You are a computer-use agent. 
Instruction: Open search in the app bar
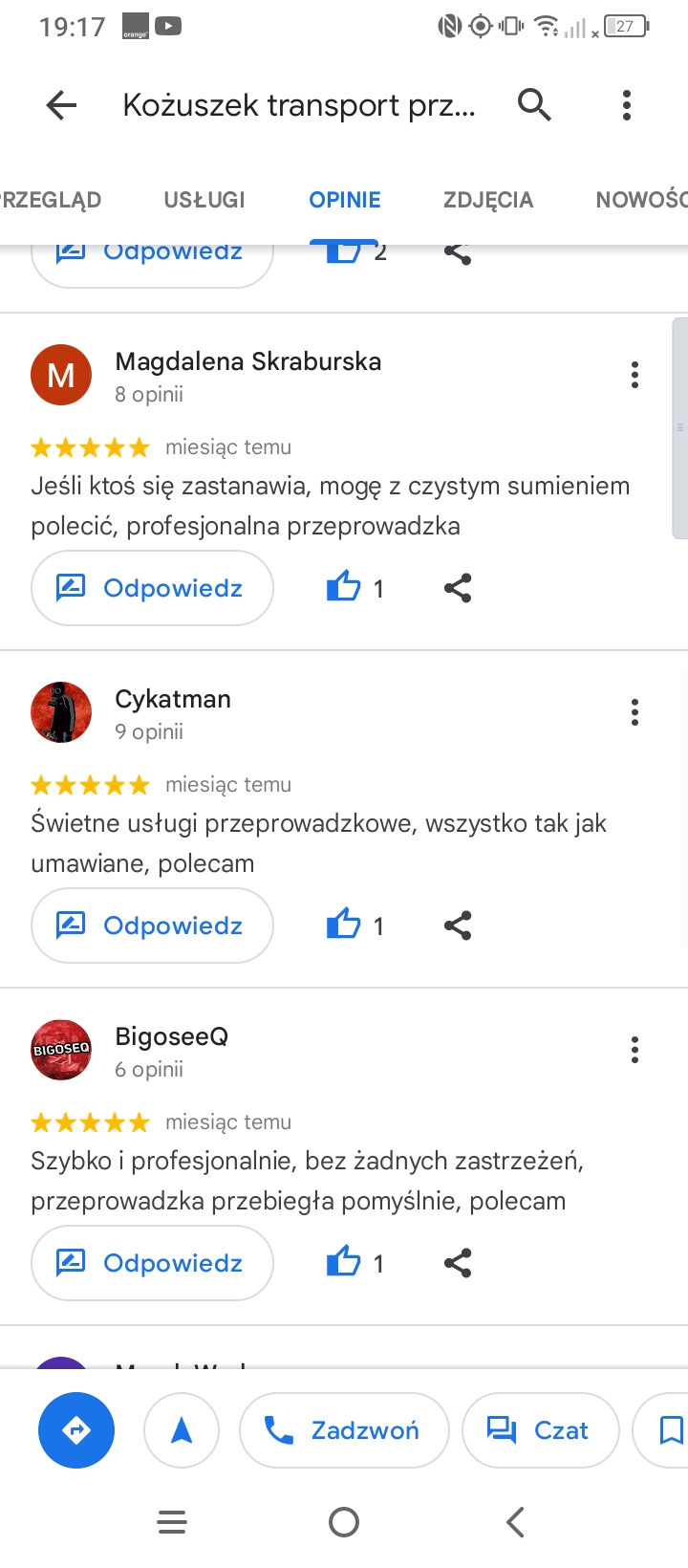tap(534, 104)
